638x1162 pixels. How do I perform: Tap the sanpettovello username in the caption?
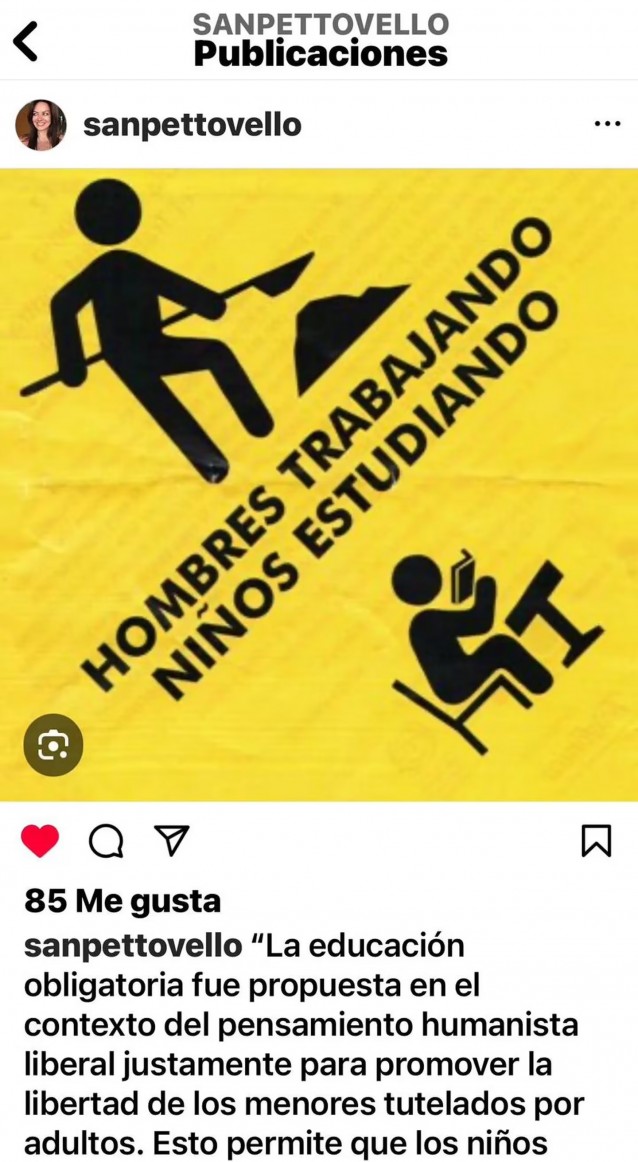pos(133,945)
